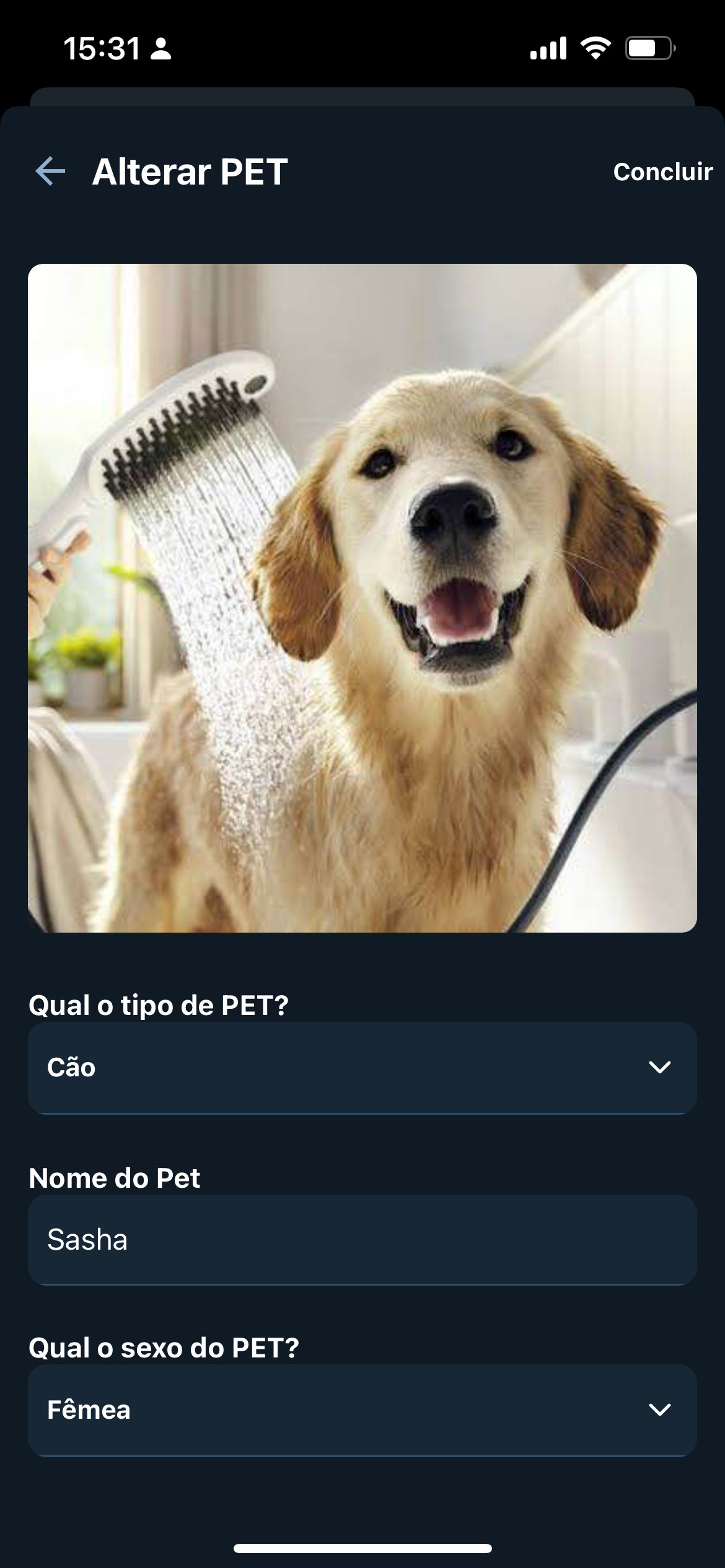Tap 'Concluir' to save pet changes
Screen dimensions: 725x1568
point(663,173)
